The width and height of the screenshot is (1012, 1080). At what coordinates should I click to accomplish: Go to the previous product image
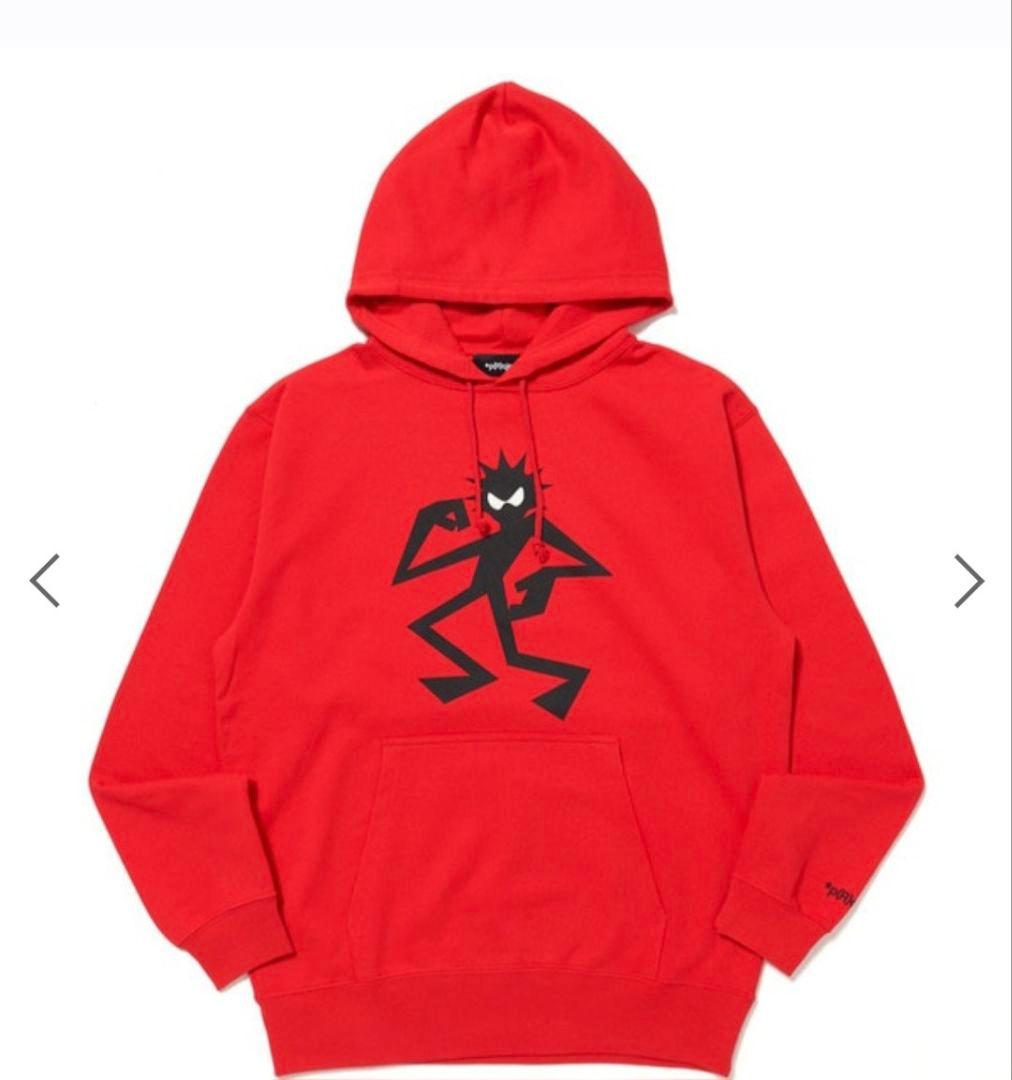[44, 580]
